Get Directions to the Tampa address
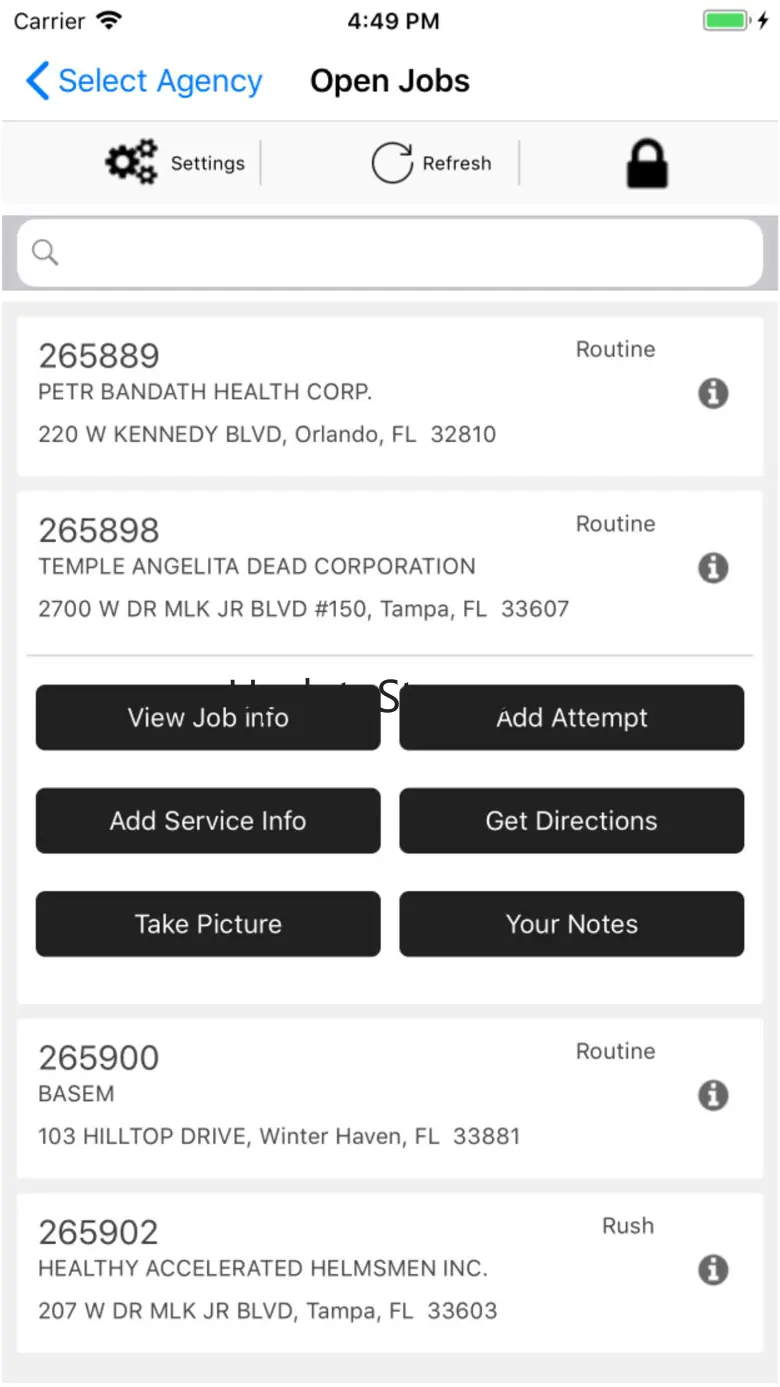Viewport: 780px width, 1387px height. (x=572, y=821)
